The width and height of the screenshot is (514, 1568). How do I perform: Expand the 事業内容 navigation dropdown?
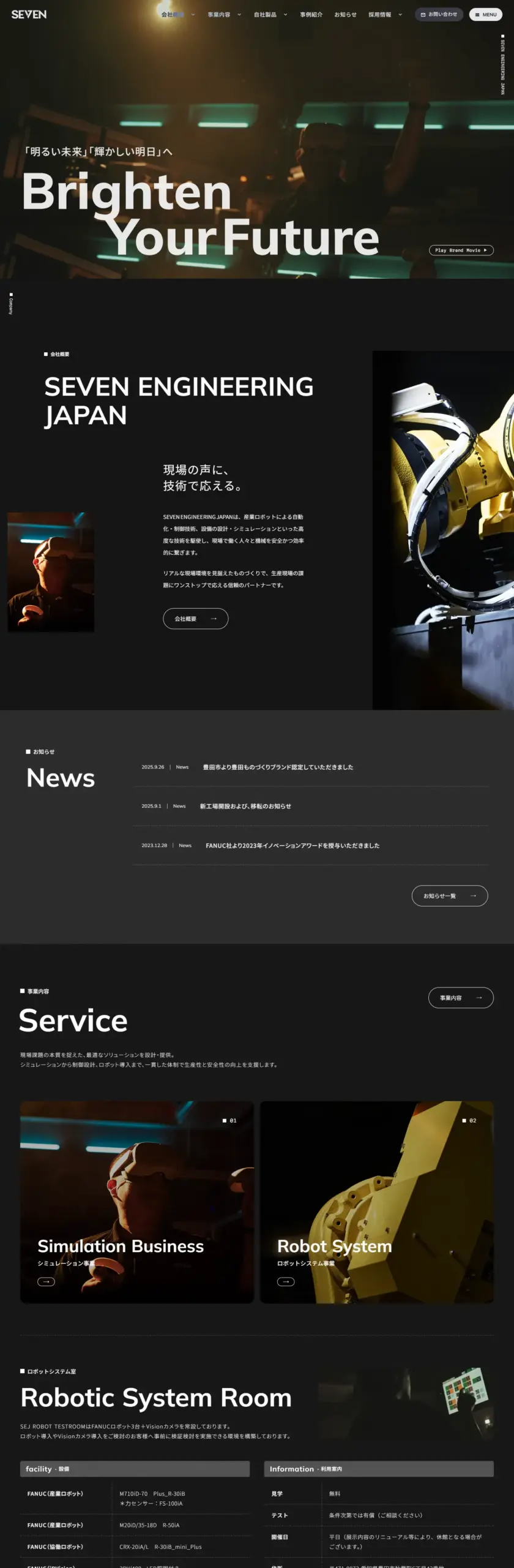[224, 14]
